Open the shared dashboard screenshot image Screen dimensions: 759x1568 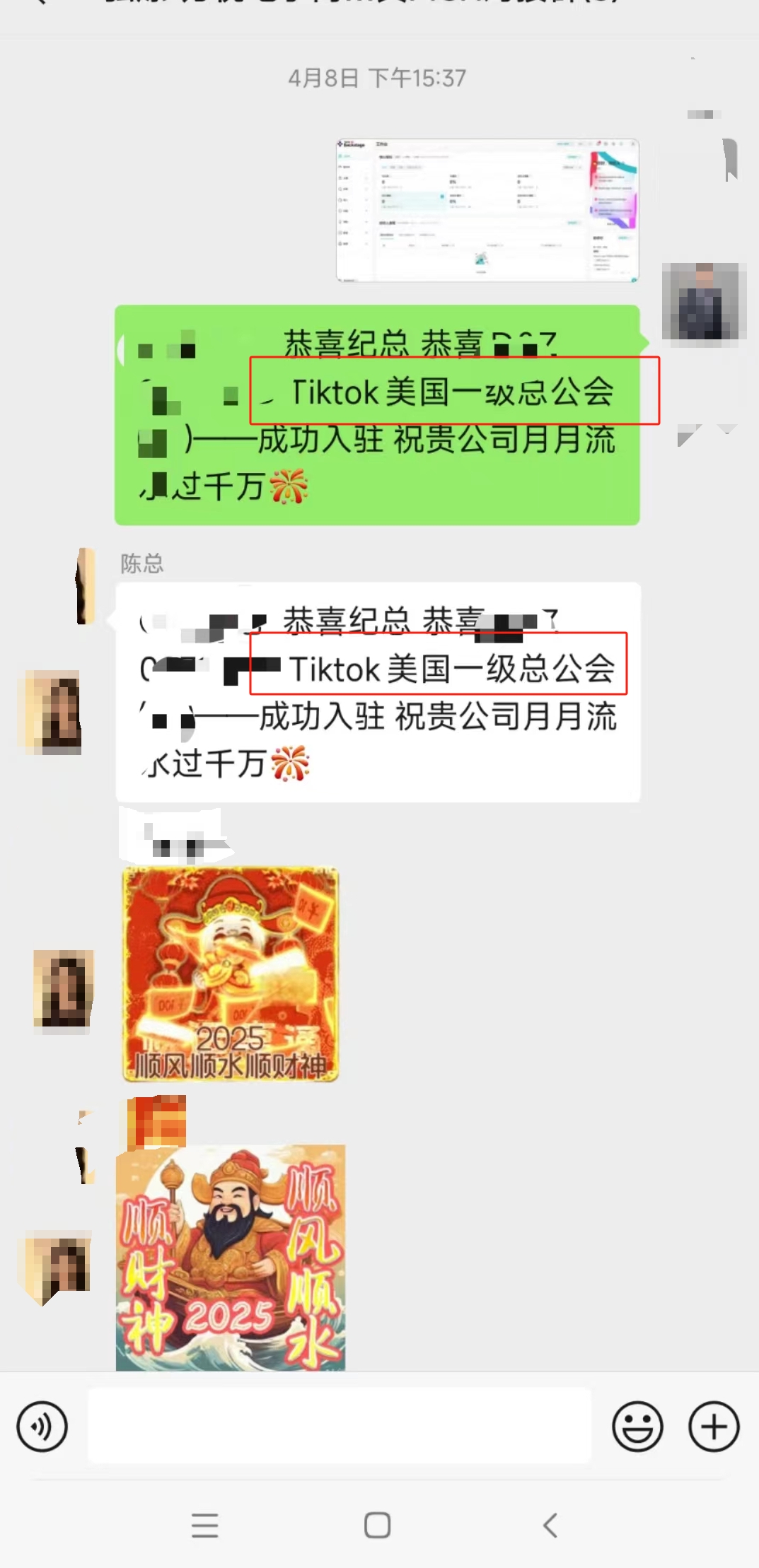click(x=487, y=211)
